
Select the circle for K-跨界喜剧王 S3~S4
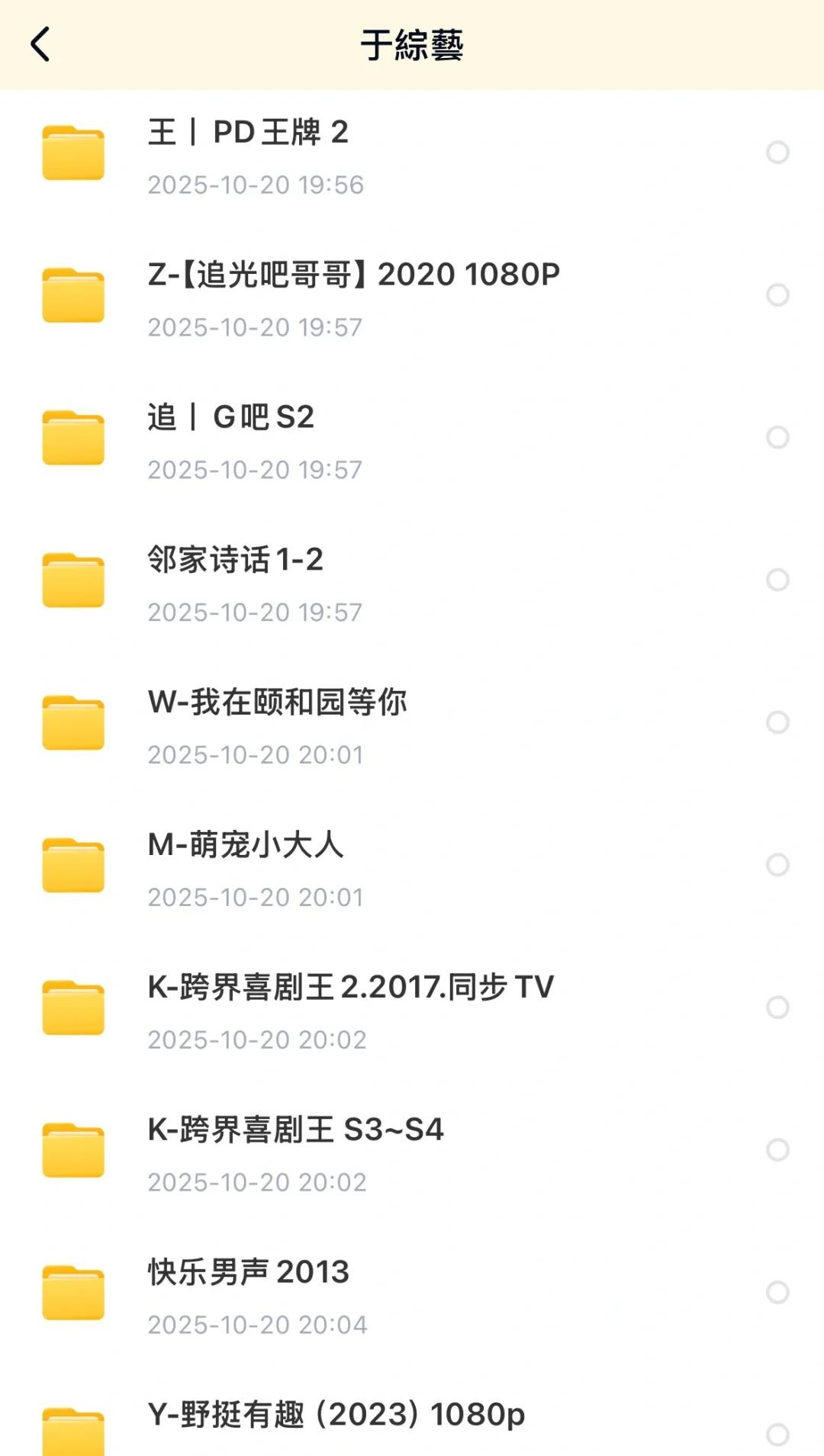pyautogui.click(x=777, y=1150)
